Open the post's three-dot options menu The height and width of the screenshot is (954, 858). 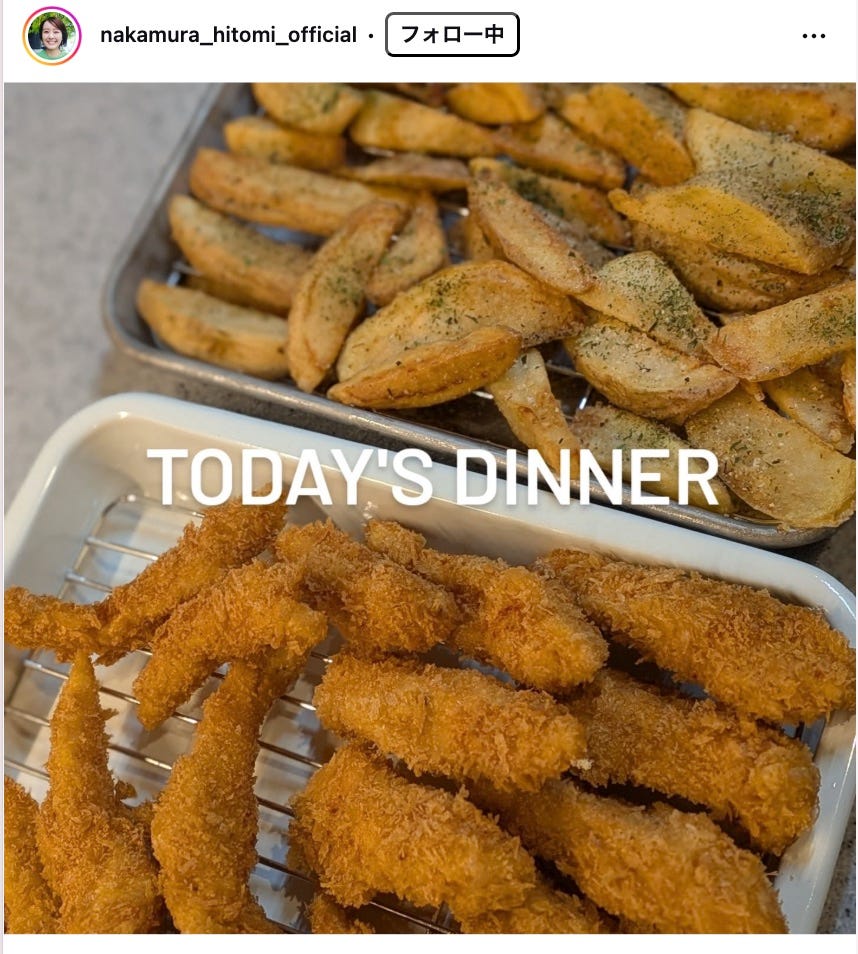click(815, 36)
